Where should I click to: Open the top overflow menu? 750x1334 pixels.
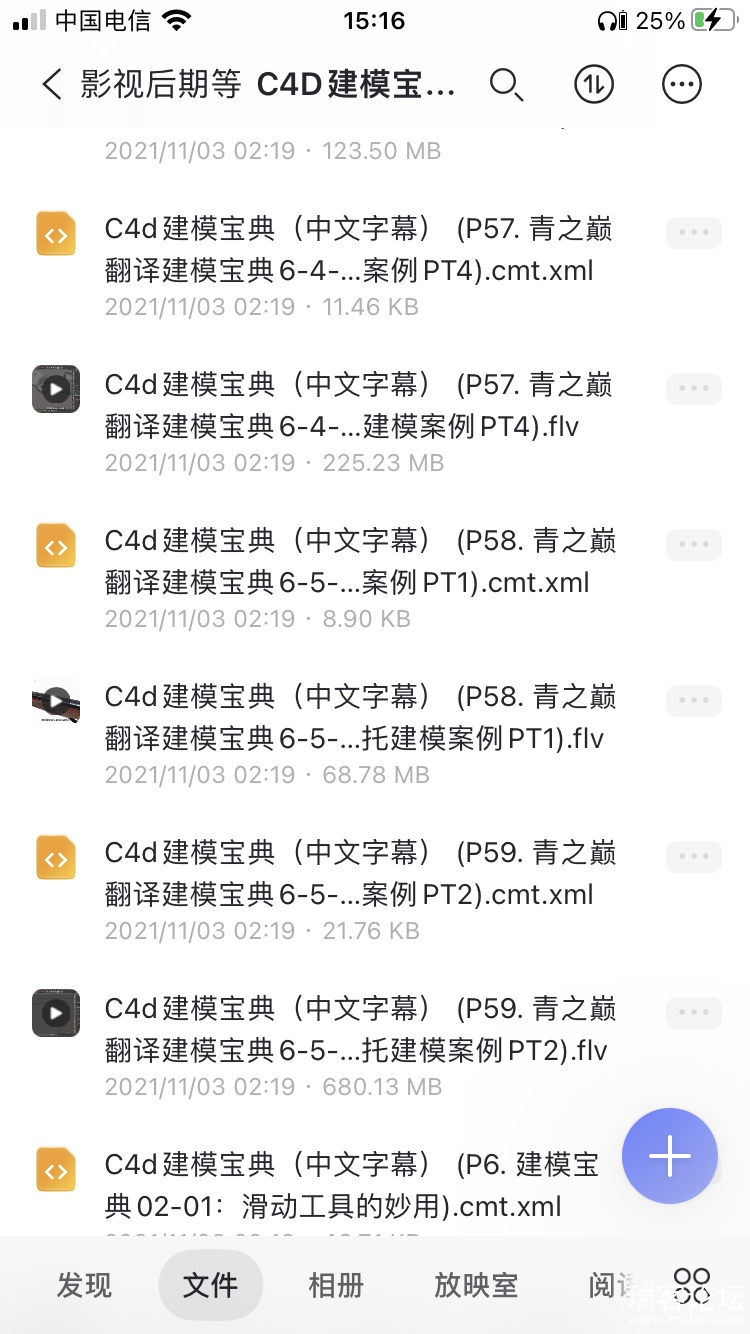pos(682,85)
